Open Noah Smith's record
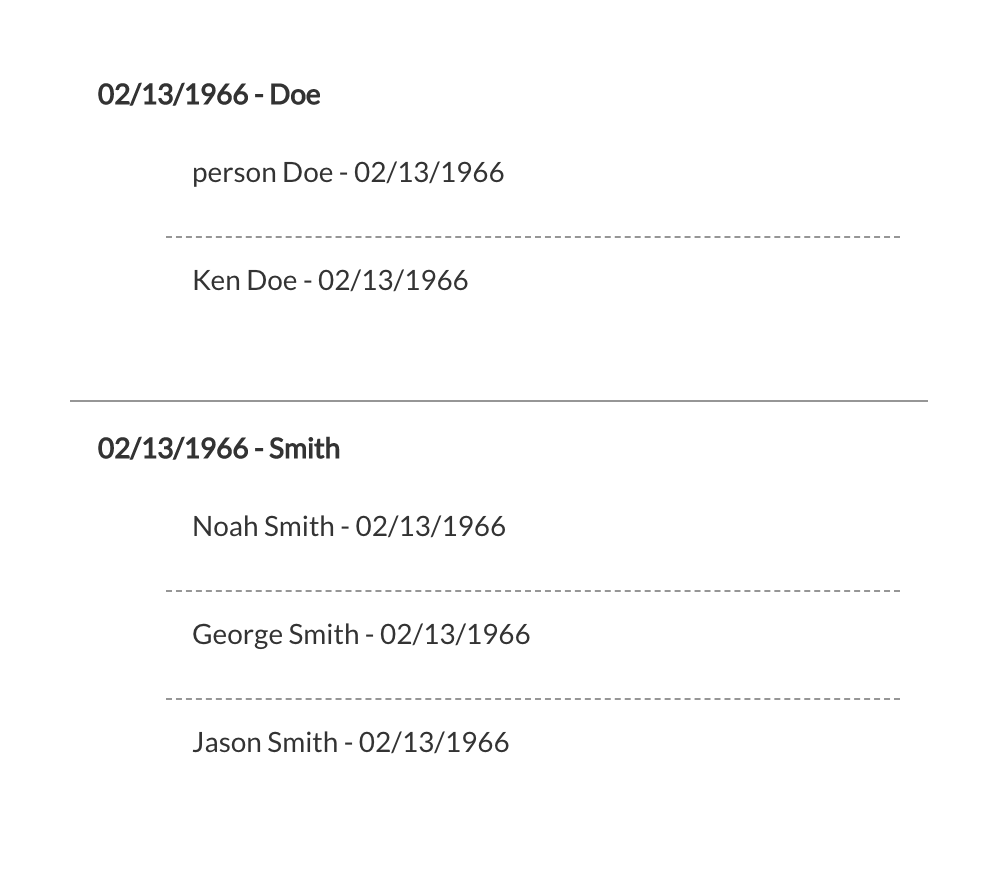 tap(348, 527)
